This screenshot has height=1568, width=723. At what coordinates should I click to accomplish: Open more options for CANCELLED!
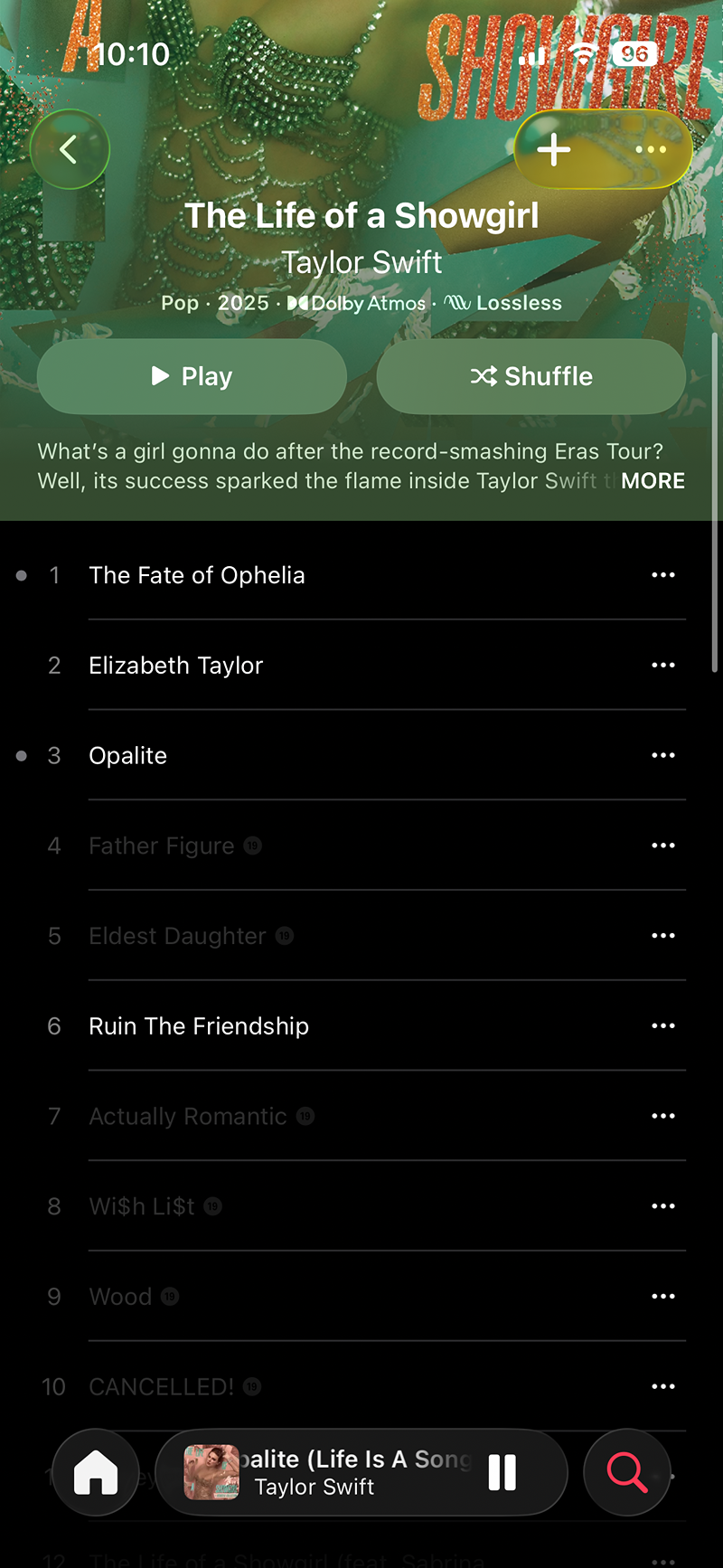pos(663,1386)
